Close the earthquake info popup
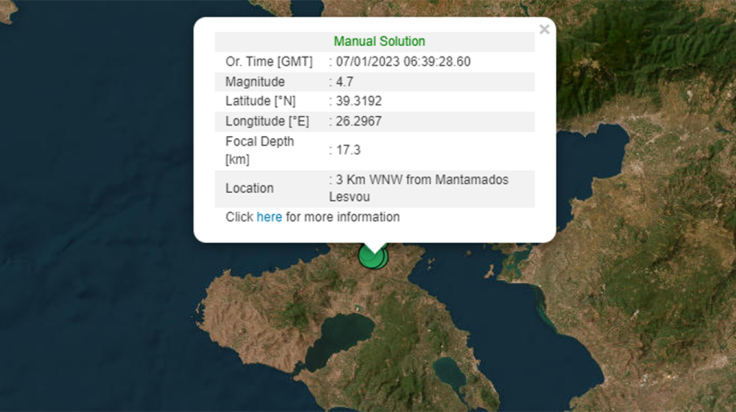 click(x=544, y=30)
